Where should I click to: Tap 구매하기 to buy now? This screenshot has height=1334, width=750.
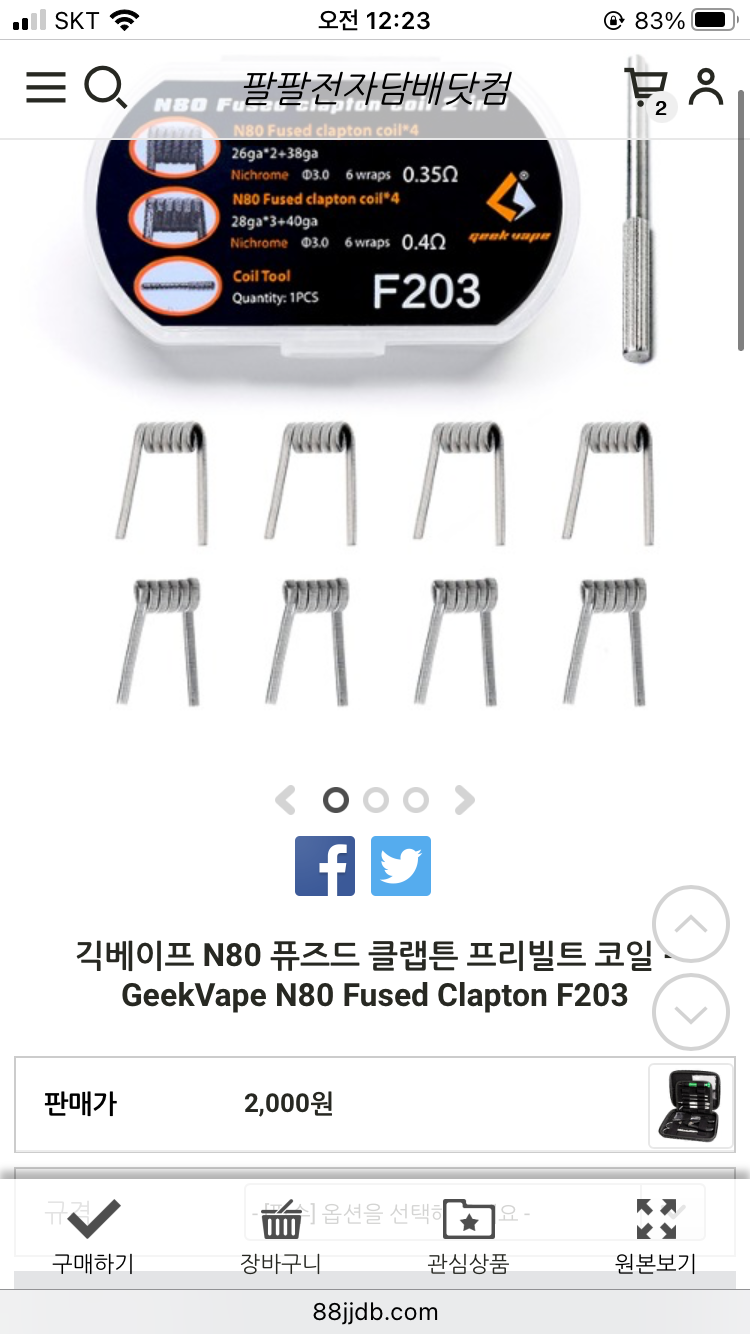click(93, 1237)
